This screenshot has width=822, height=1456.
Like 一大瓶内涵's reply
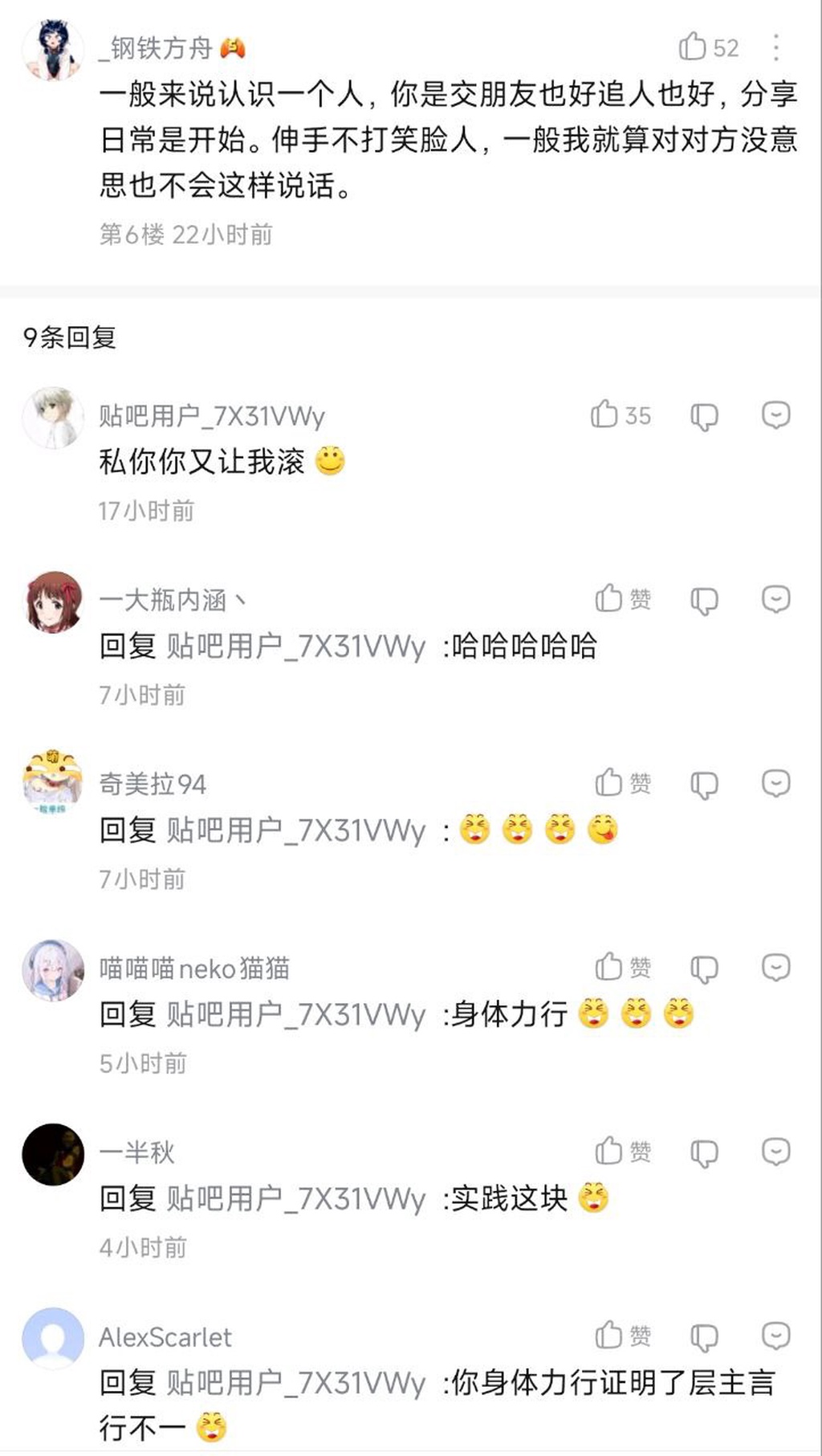609,598
